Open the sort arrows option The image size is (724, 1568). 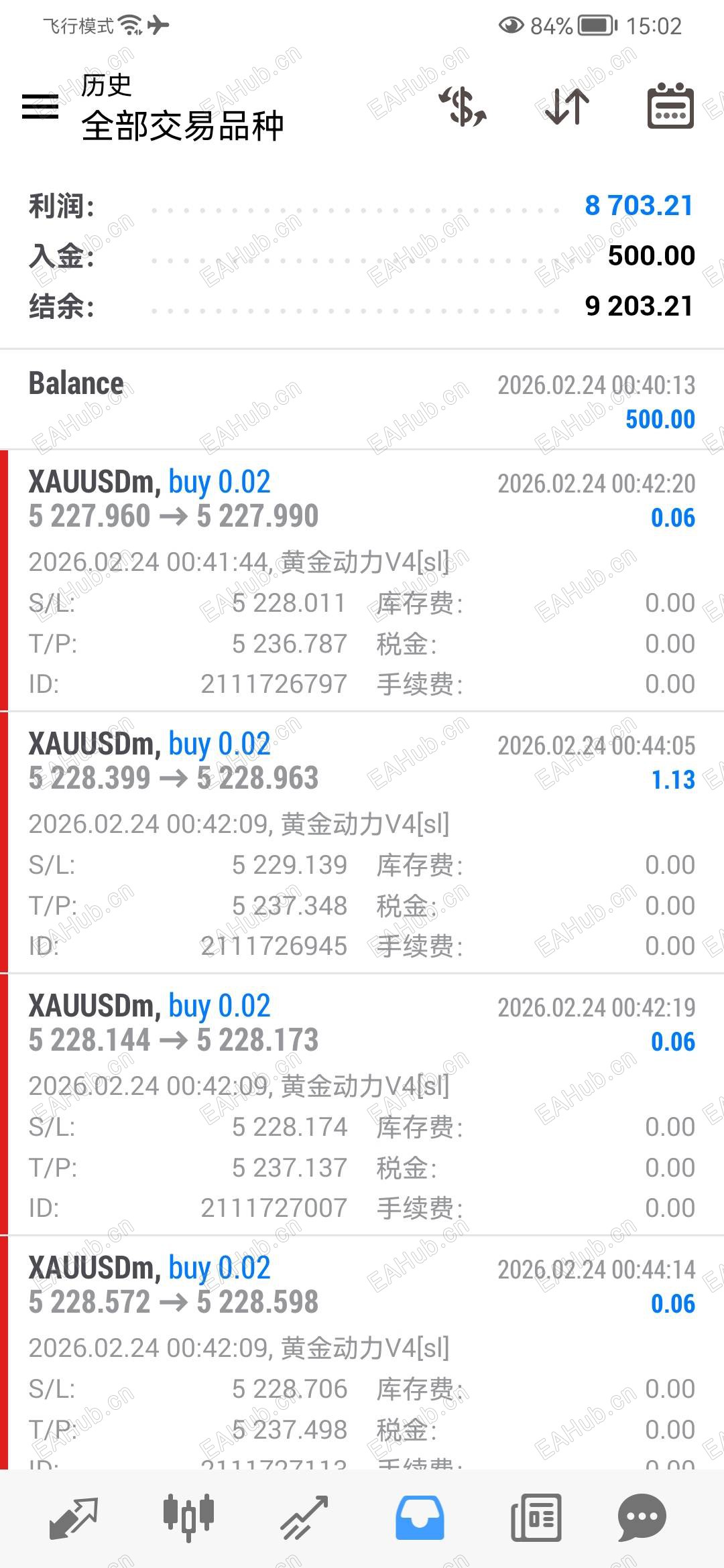567,107
